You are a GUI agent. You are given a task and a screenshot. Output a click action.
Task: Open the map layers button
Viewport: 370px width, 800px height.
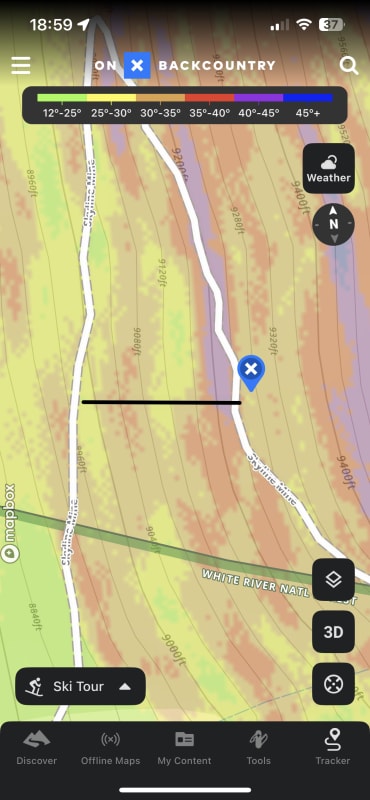tap(333, 580)
